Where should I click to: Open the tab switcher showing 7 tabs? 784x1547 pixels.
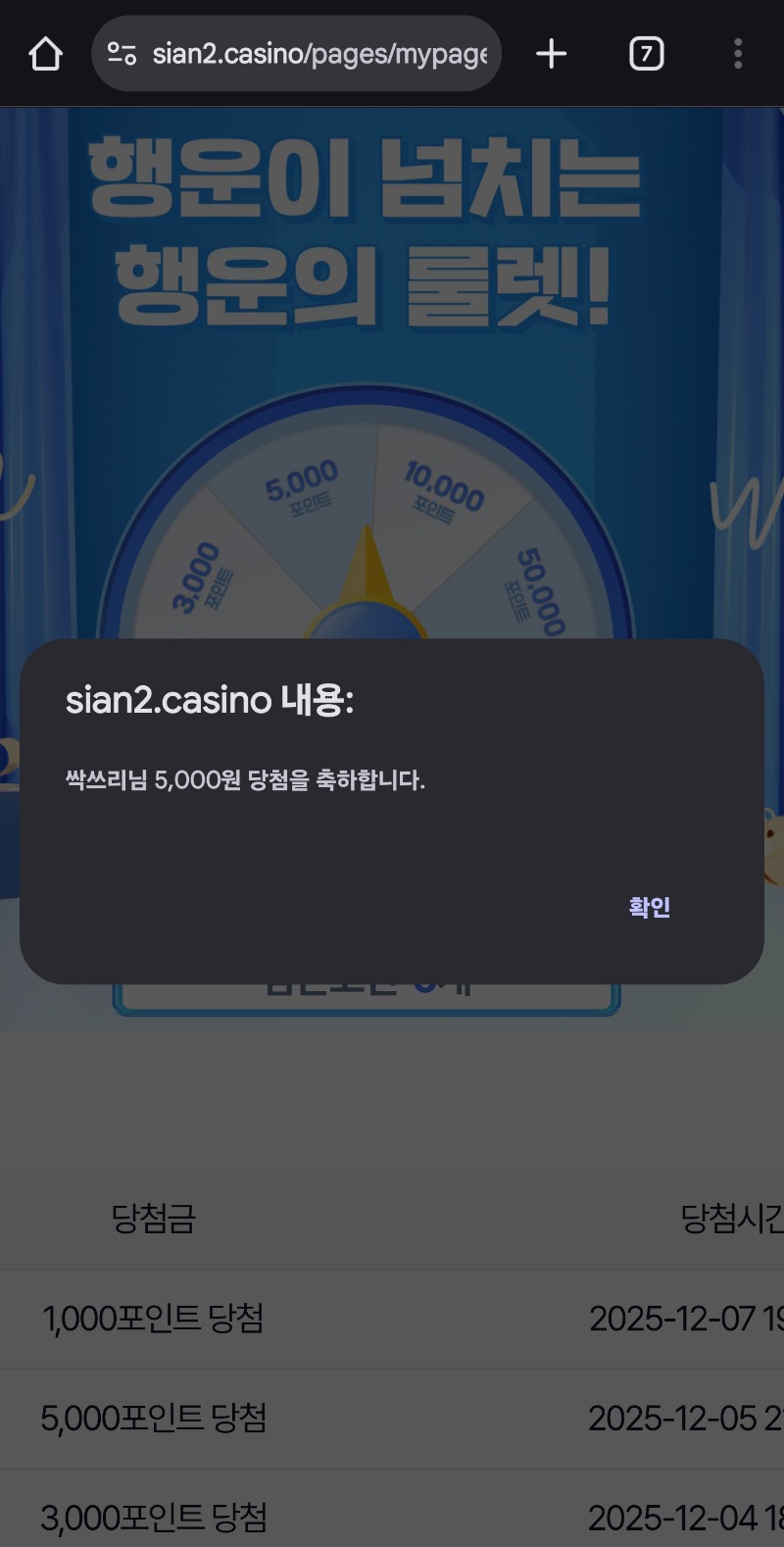click(646, 54)
